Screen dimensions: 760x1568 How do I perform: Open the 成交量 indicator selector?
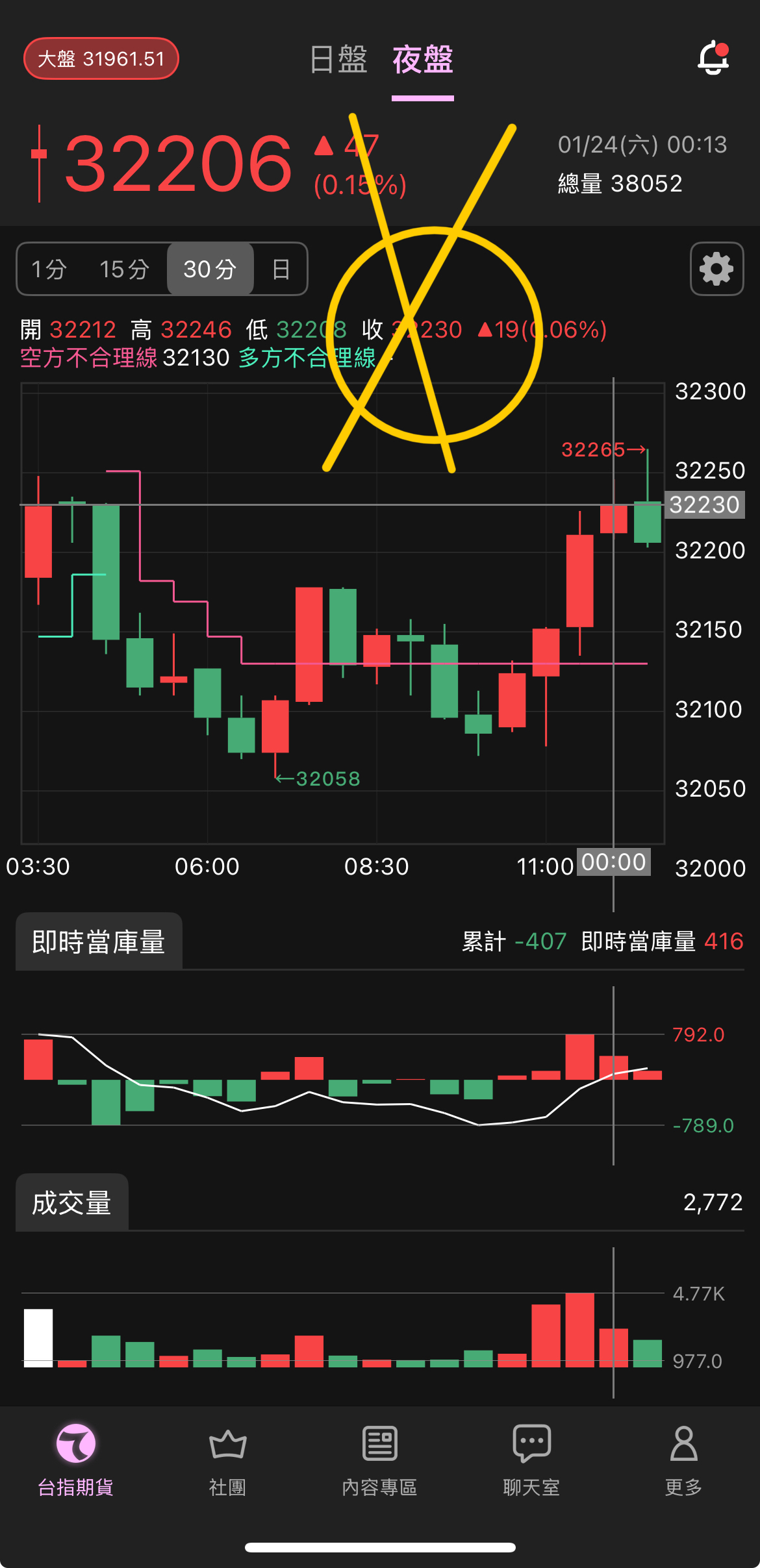tap(72, 1202)
